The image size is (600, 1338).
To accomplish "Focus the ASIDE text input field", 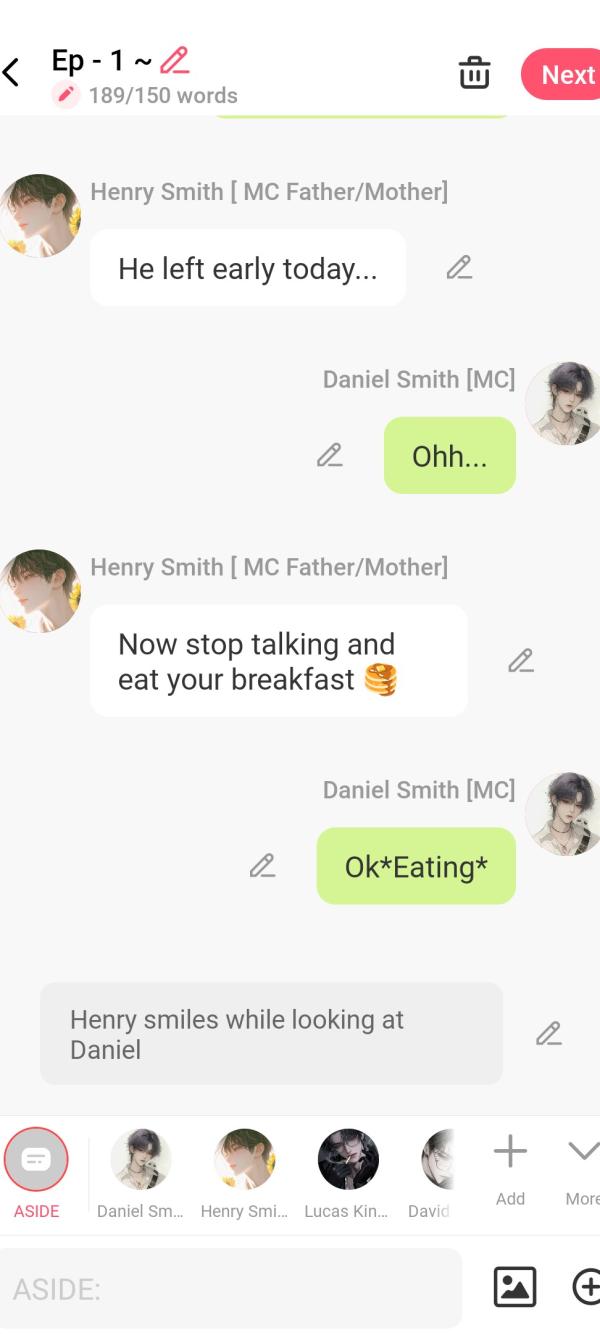I will [x=230, y=1288].
